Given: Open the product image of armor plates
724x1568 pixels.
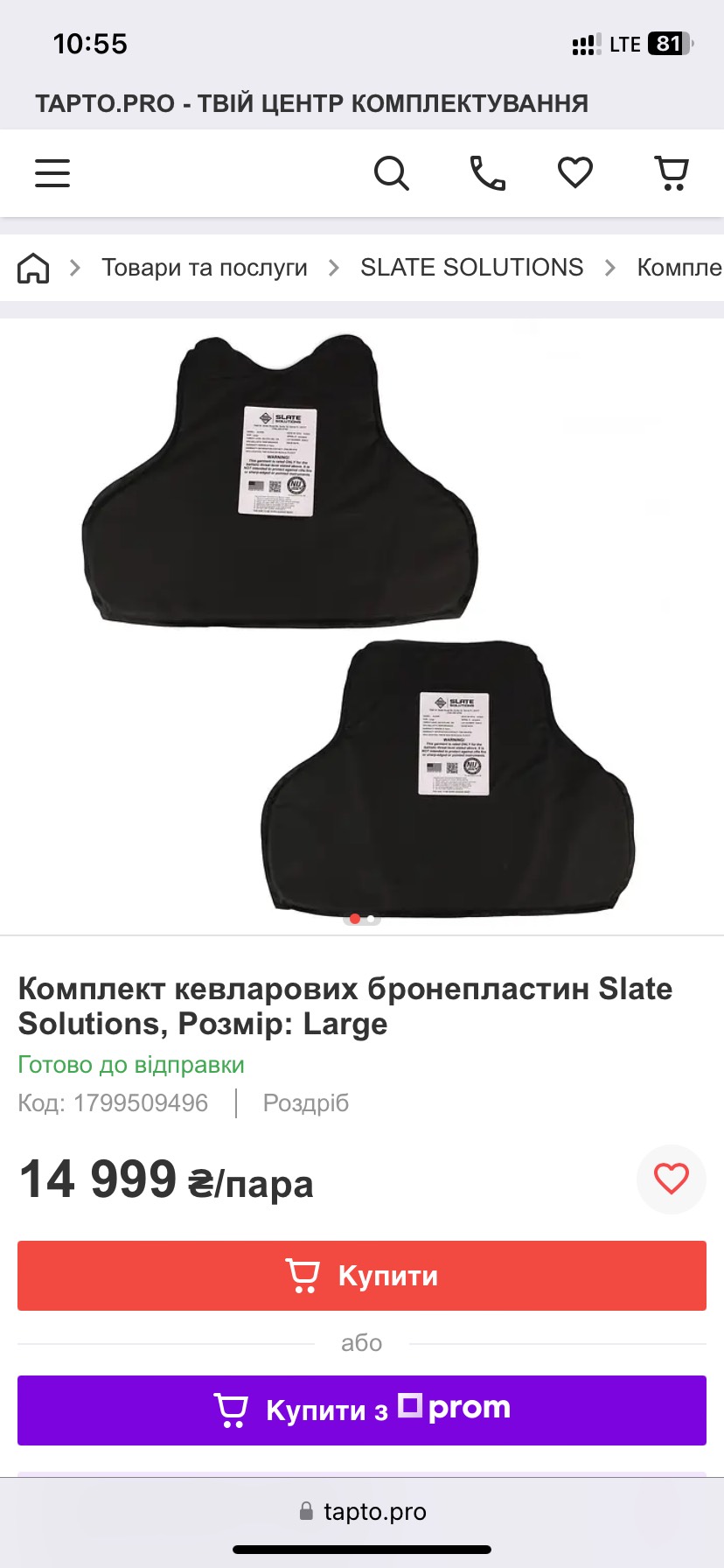Looking at the screenshot, I should click(362, 625).
